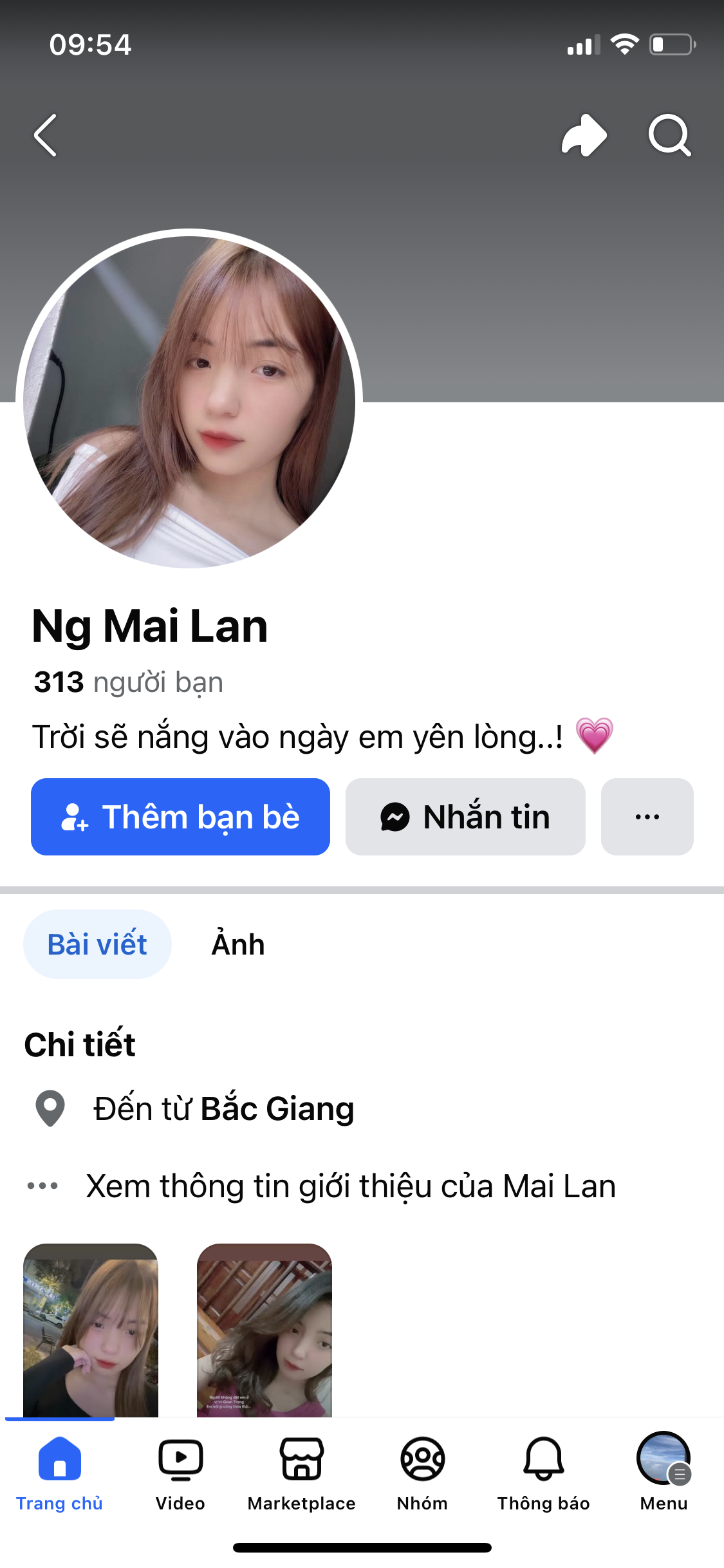Share this profile via the arrow icon
This screenshot has width=724, height=1568.
click(x=584, y=135)
